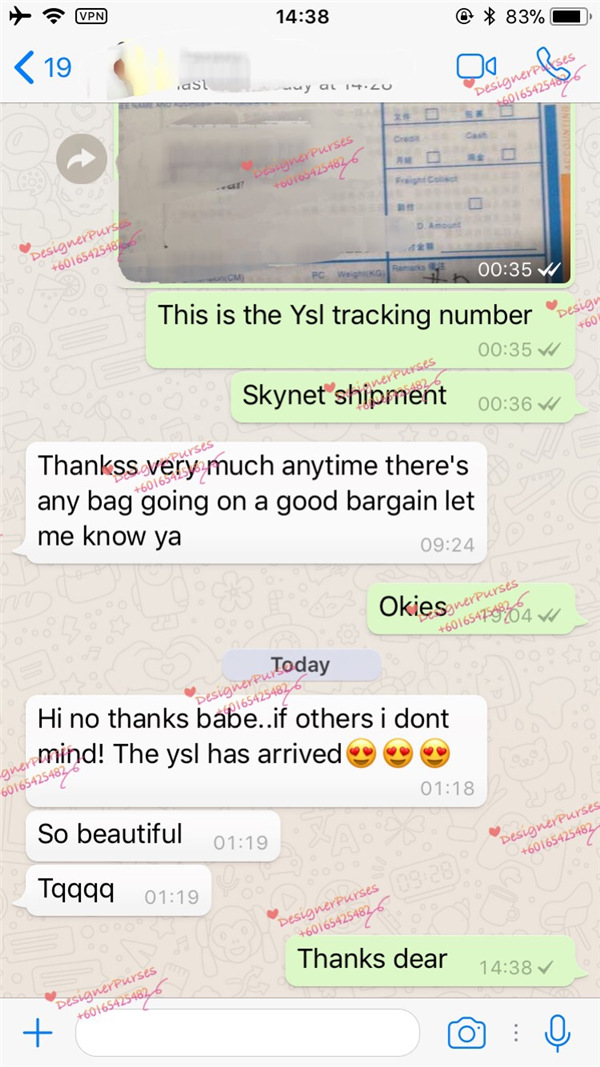Open the attachment plus menu
This screenshot has height=1067, width=600.
click(x=37, y=1033)
